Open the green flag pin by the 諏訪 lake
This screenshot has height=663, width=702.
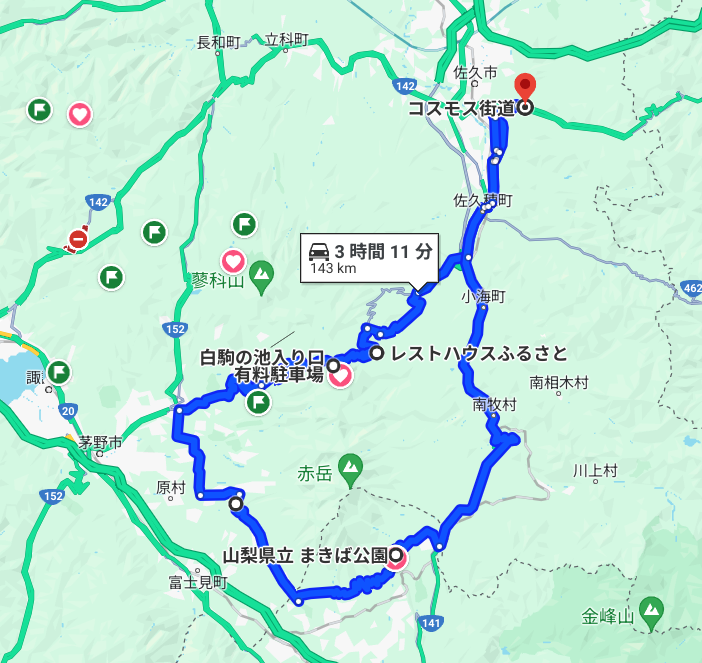coord(59,372)
